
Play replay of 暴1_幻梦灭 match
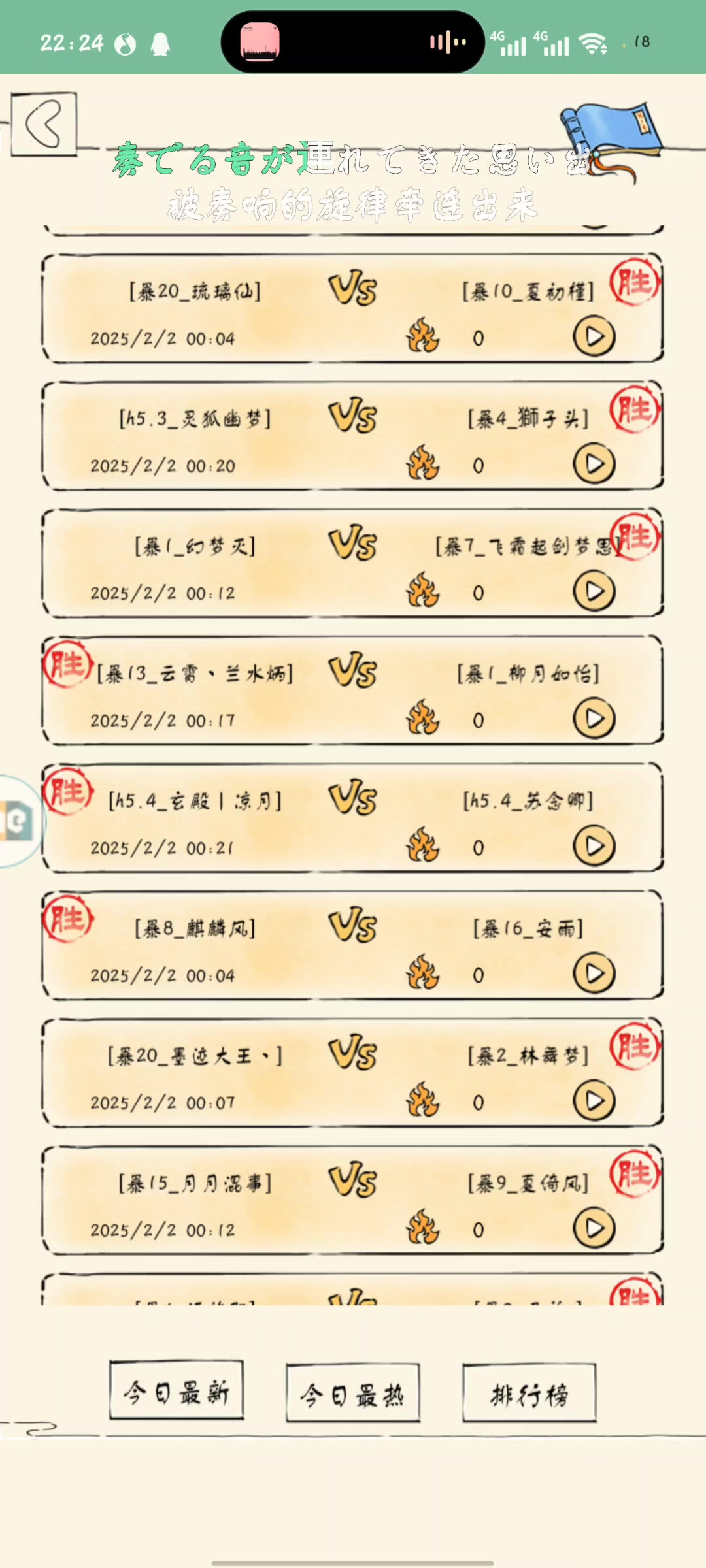pyautogui.click(x=594, y=592)
